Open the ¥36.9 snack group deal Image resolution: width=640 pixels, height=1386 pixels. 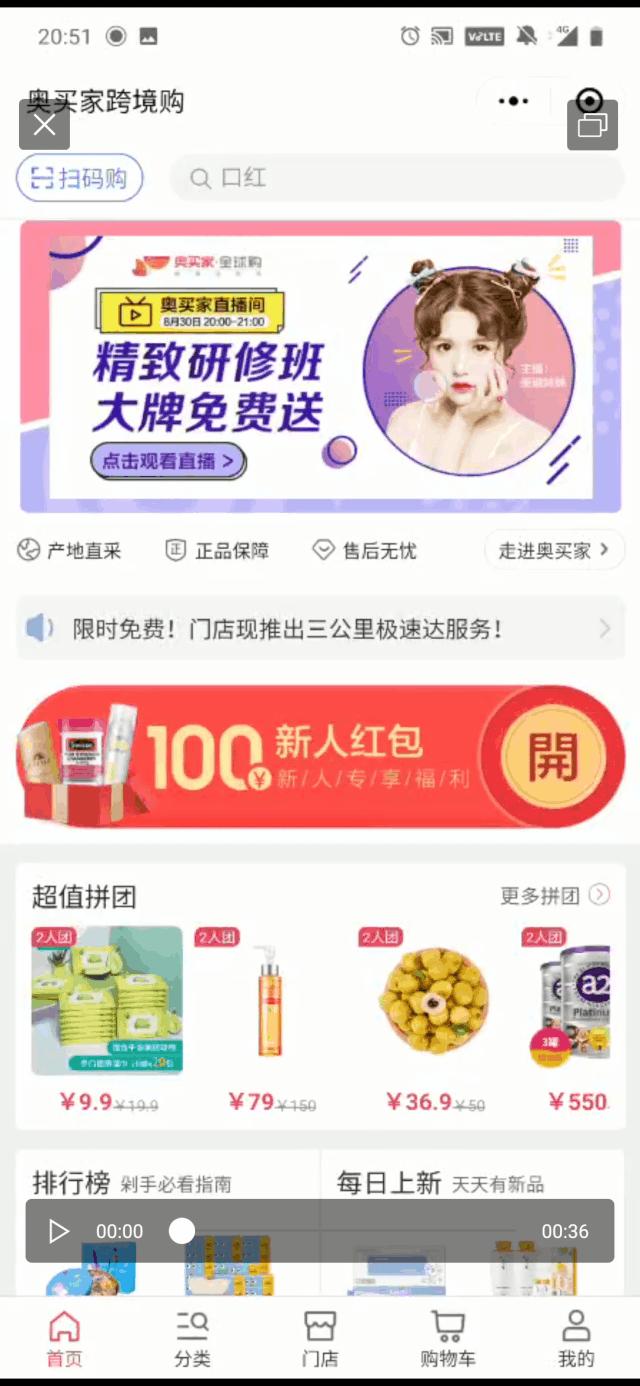click(435, 1000)
